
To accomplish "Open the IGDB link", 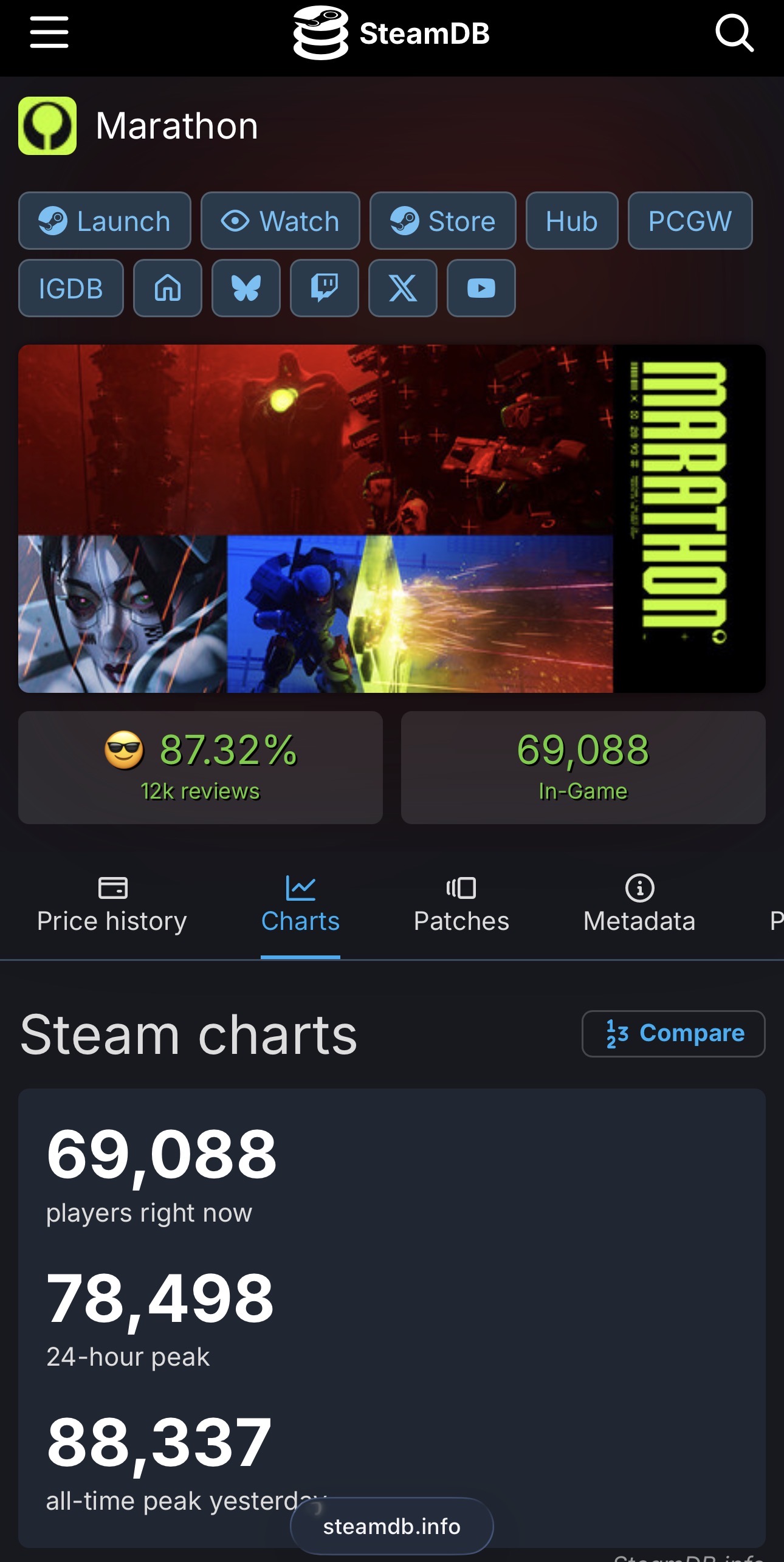I will click(71, 288).
